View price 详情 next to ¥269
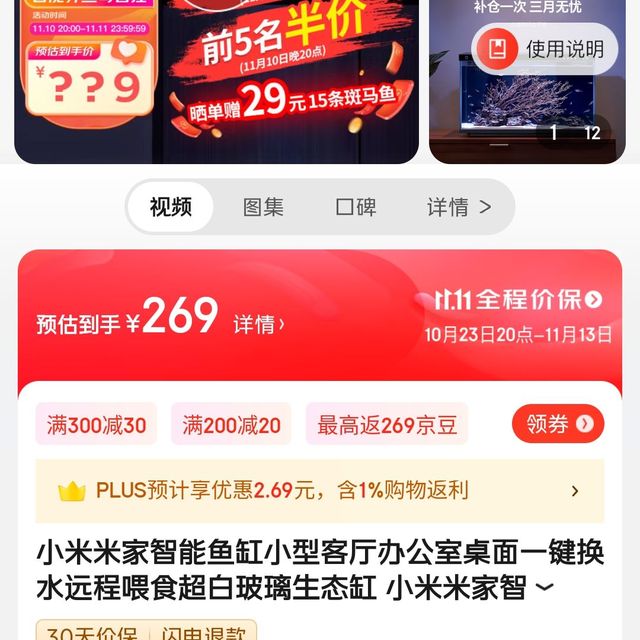The width and height of the screenshot is (640, 640). pyautogui.click(x=259, y=324)
